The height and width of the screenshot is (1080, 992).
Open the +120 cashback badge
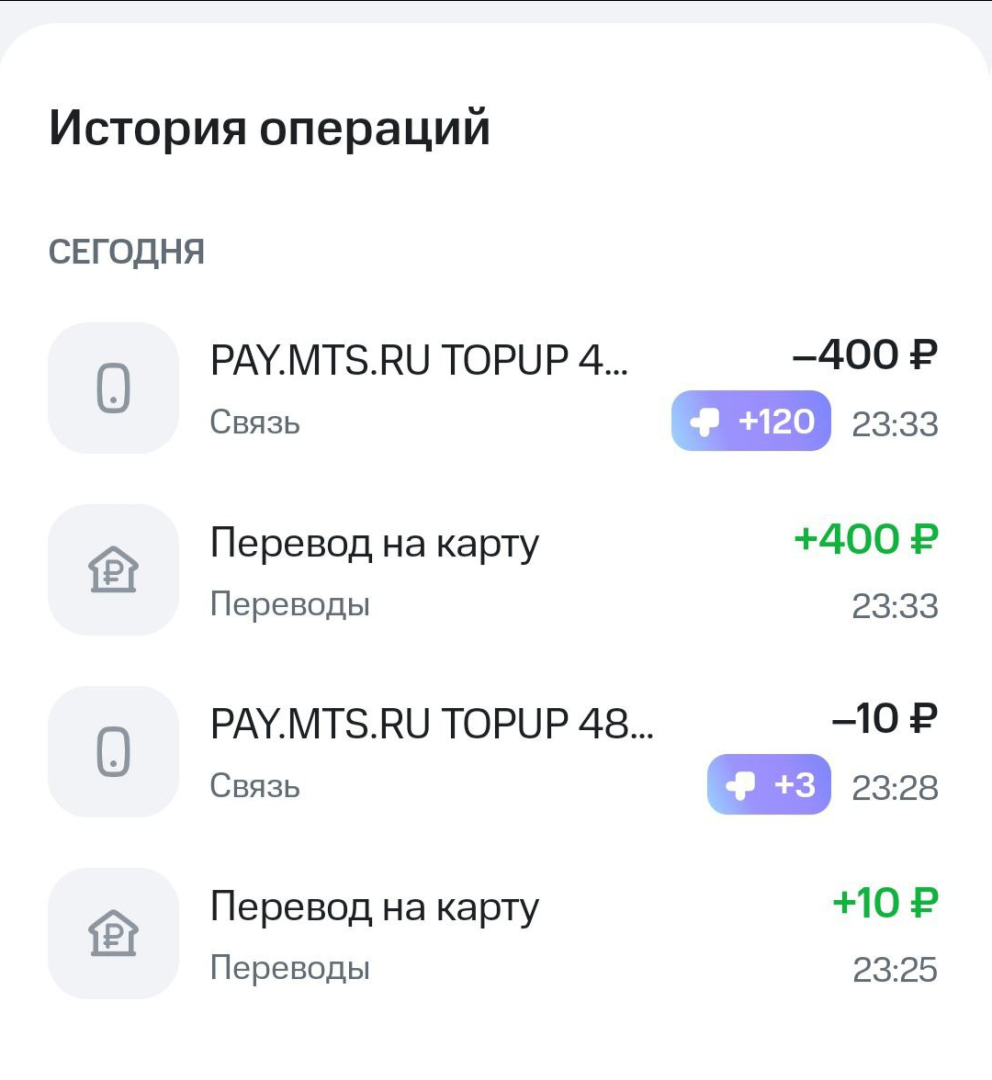751,421
